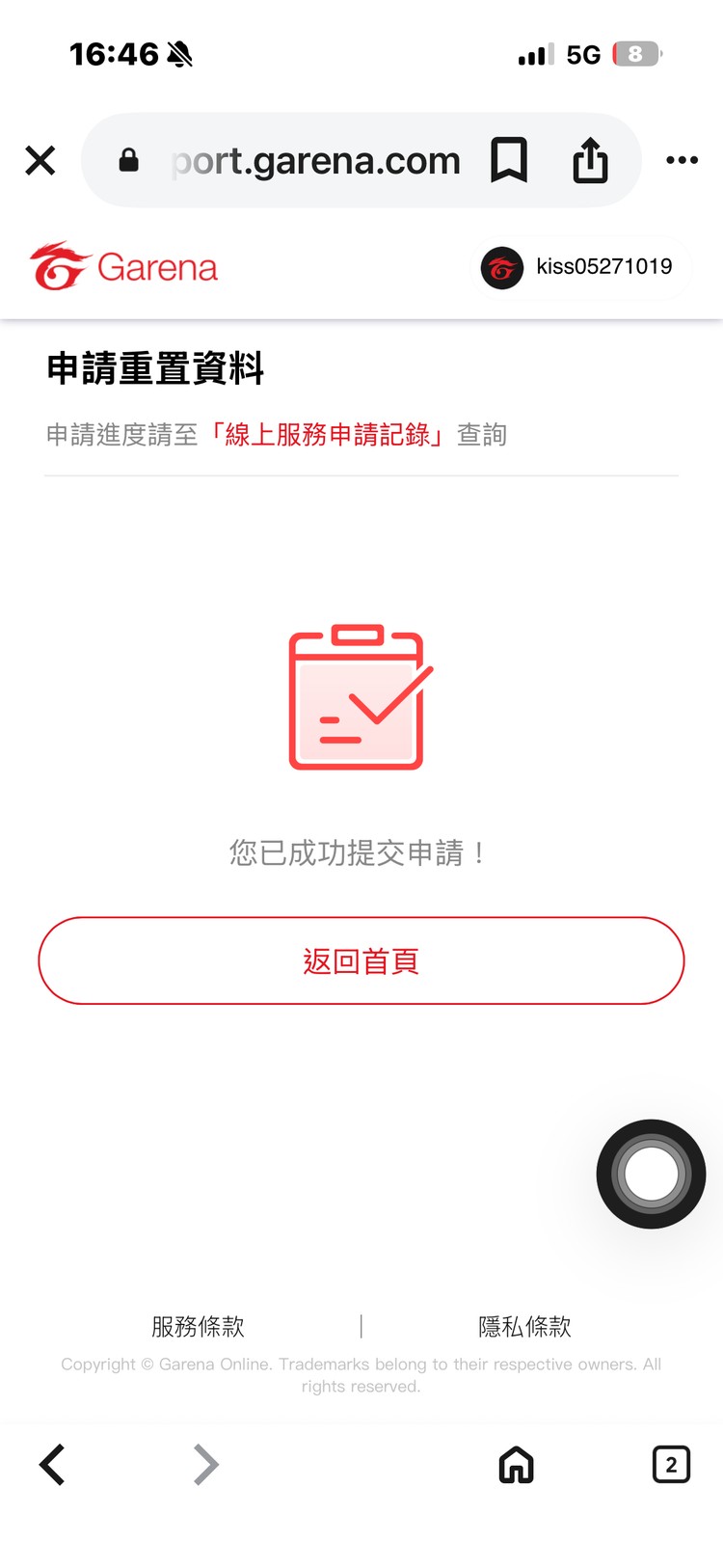Screen dimensions: 723x1568
Task: Share this page
Action: coord(590,160)
